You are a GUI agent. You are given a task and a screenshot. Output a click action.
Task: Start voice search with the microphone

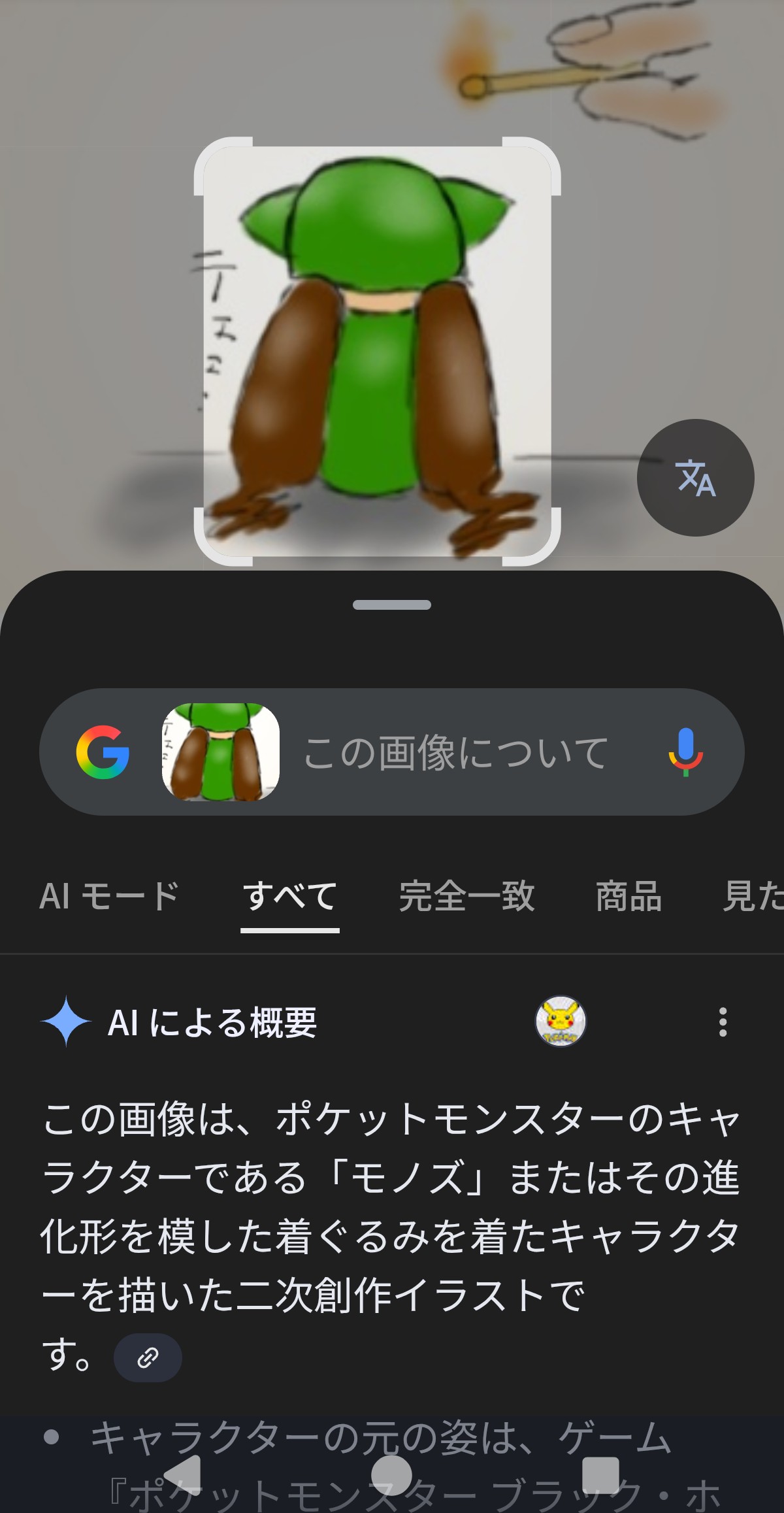pos(685,752)
